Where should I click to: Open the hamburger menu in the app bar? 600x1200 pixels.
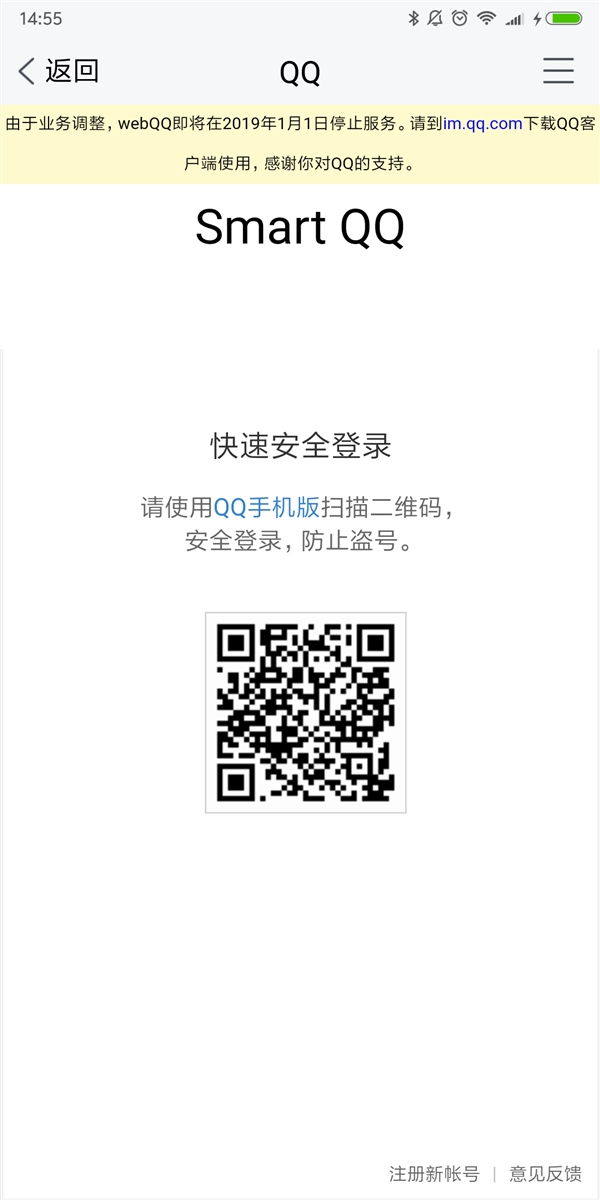pyautogui.click(x=558, y=71)
